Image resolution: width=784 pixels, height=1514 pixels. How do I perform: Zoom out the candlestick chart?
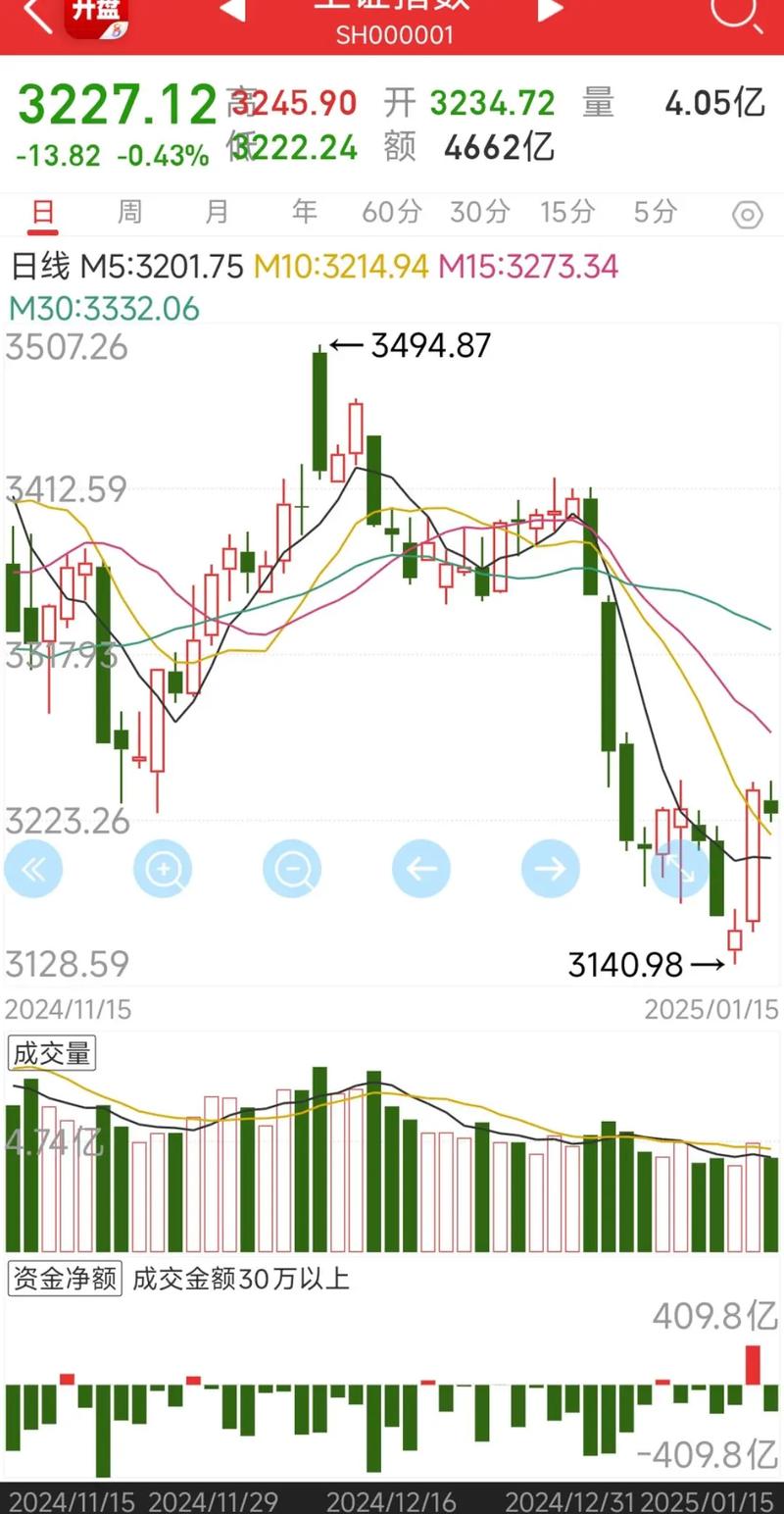click(x=292, y=869)
